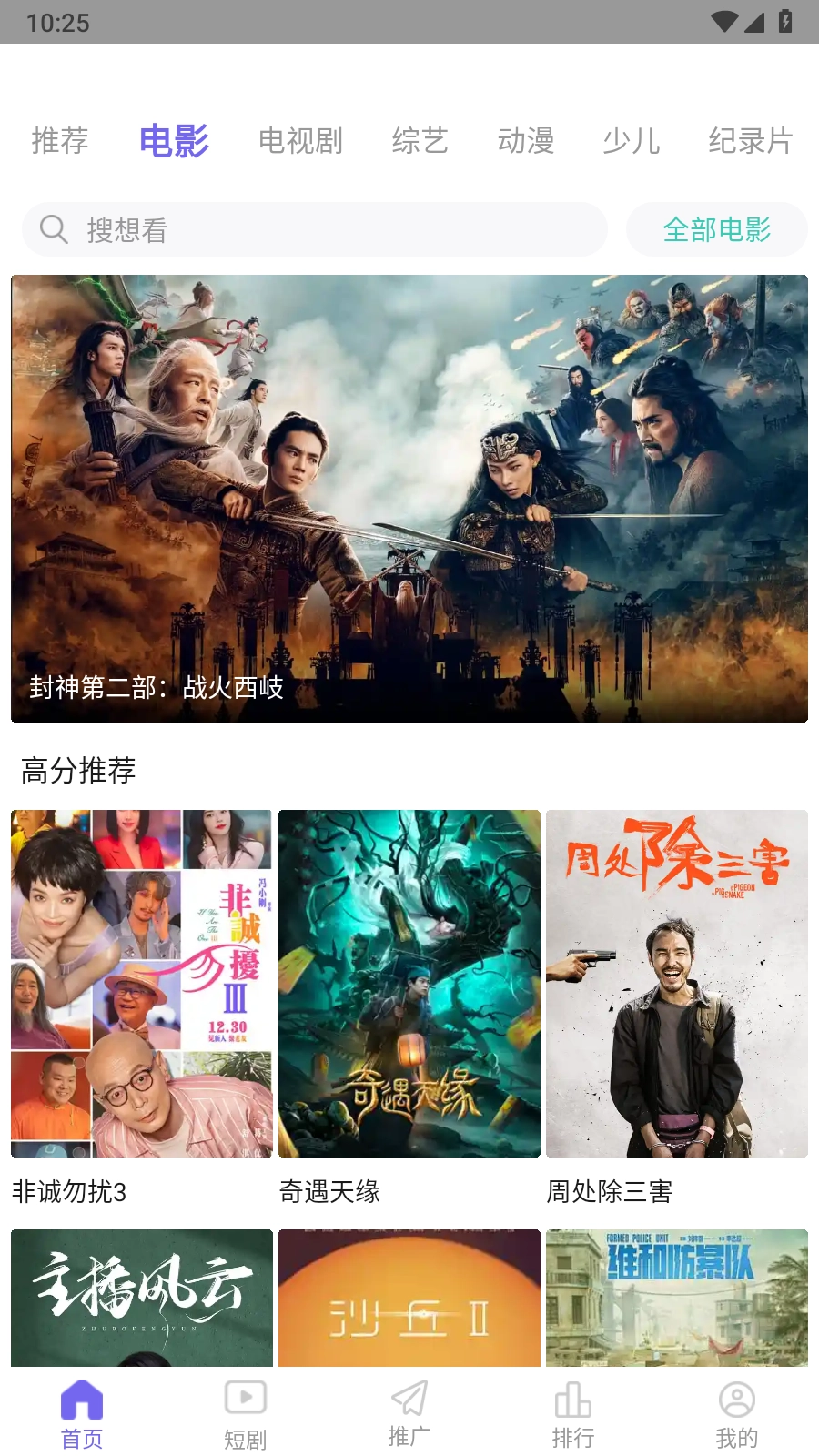Select the 短剧 short drama icon
The width and height of the screenshot is (819, 1456).
[x=244, y=1397]
